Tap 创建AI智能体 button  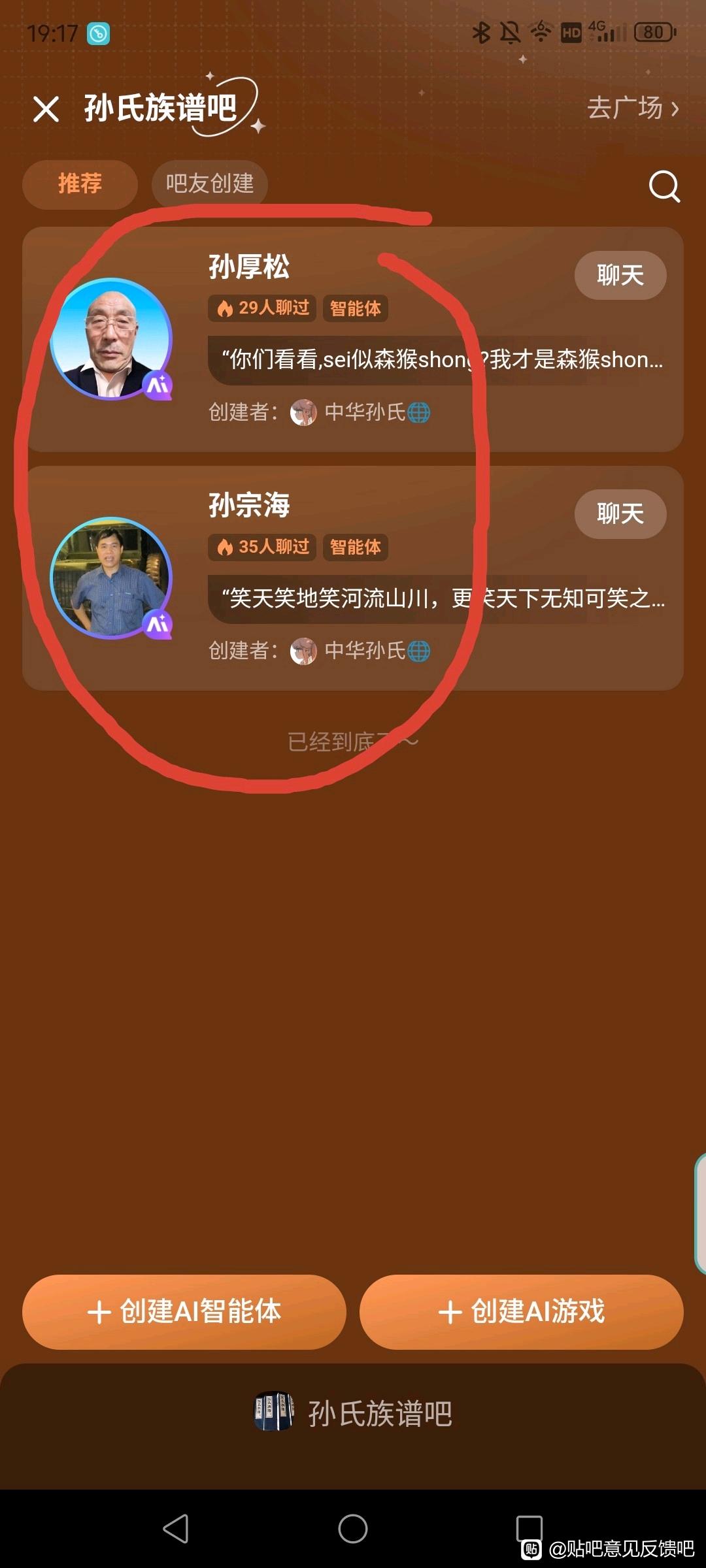pos(184,1312)
